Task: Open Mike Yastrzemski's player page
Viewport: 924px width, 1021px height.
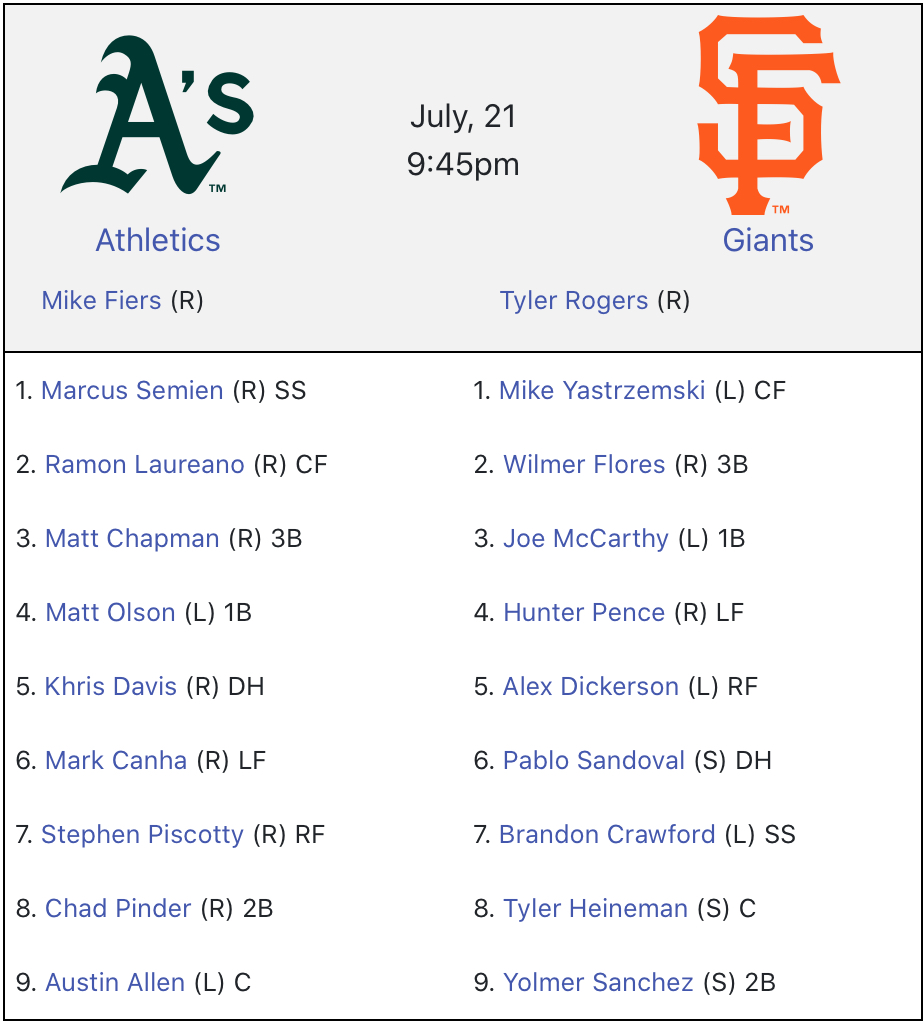Action: [602, 390]
